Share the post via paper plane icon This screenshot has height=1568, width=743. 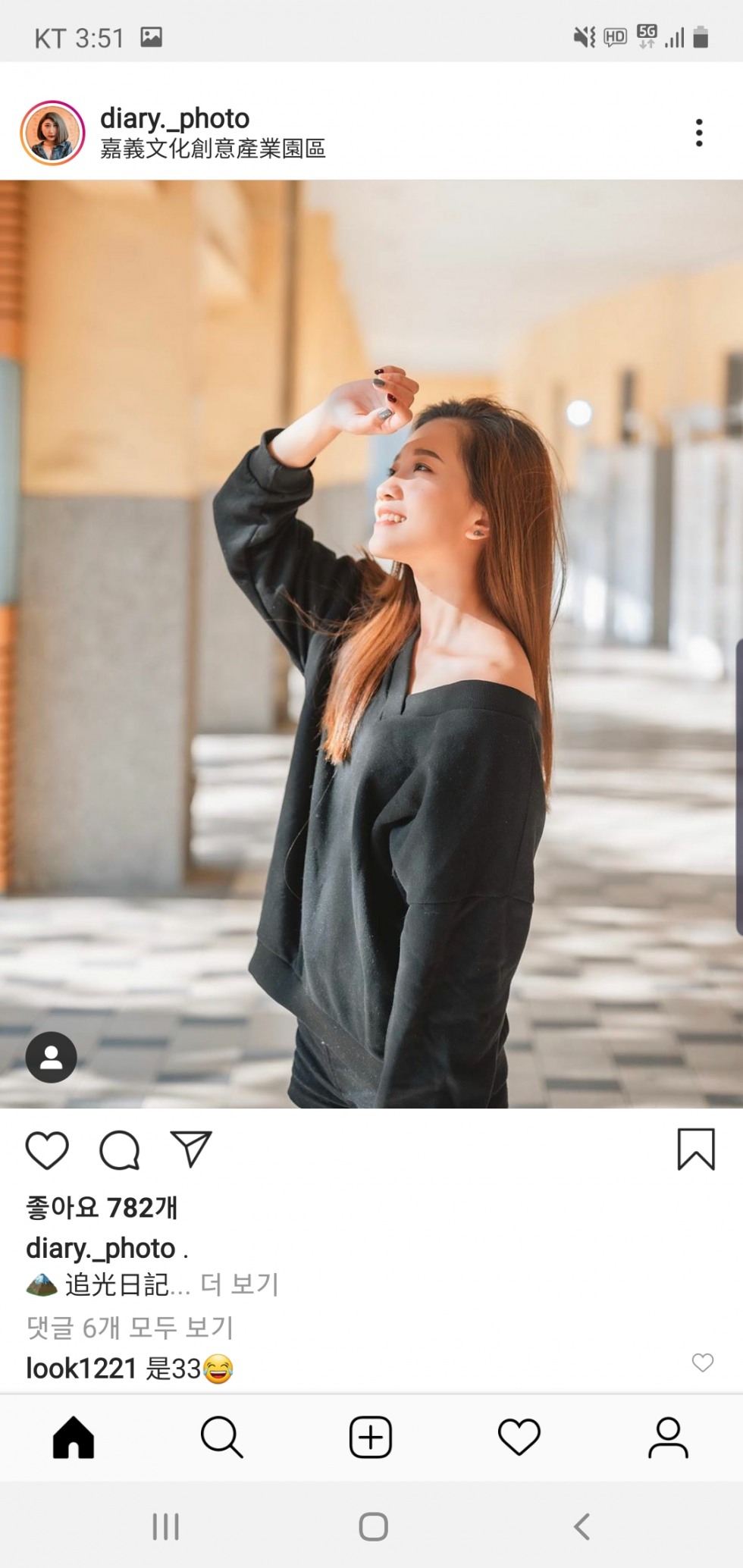tap(190, 1149)
